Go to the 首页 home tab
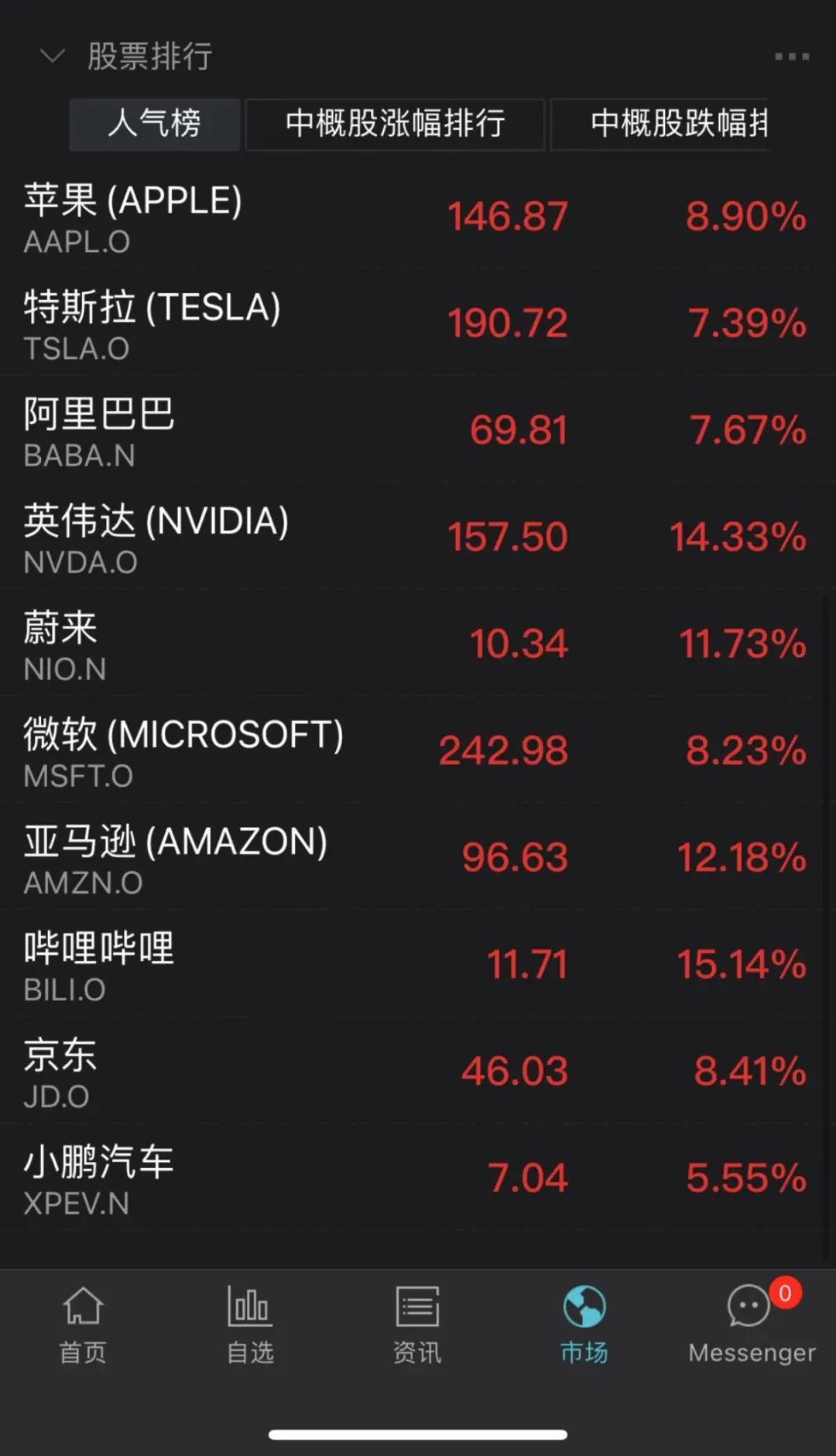836x1456 pixels. 83,1324
